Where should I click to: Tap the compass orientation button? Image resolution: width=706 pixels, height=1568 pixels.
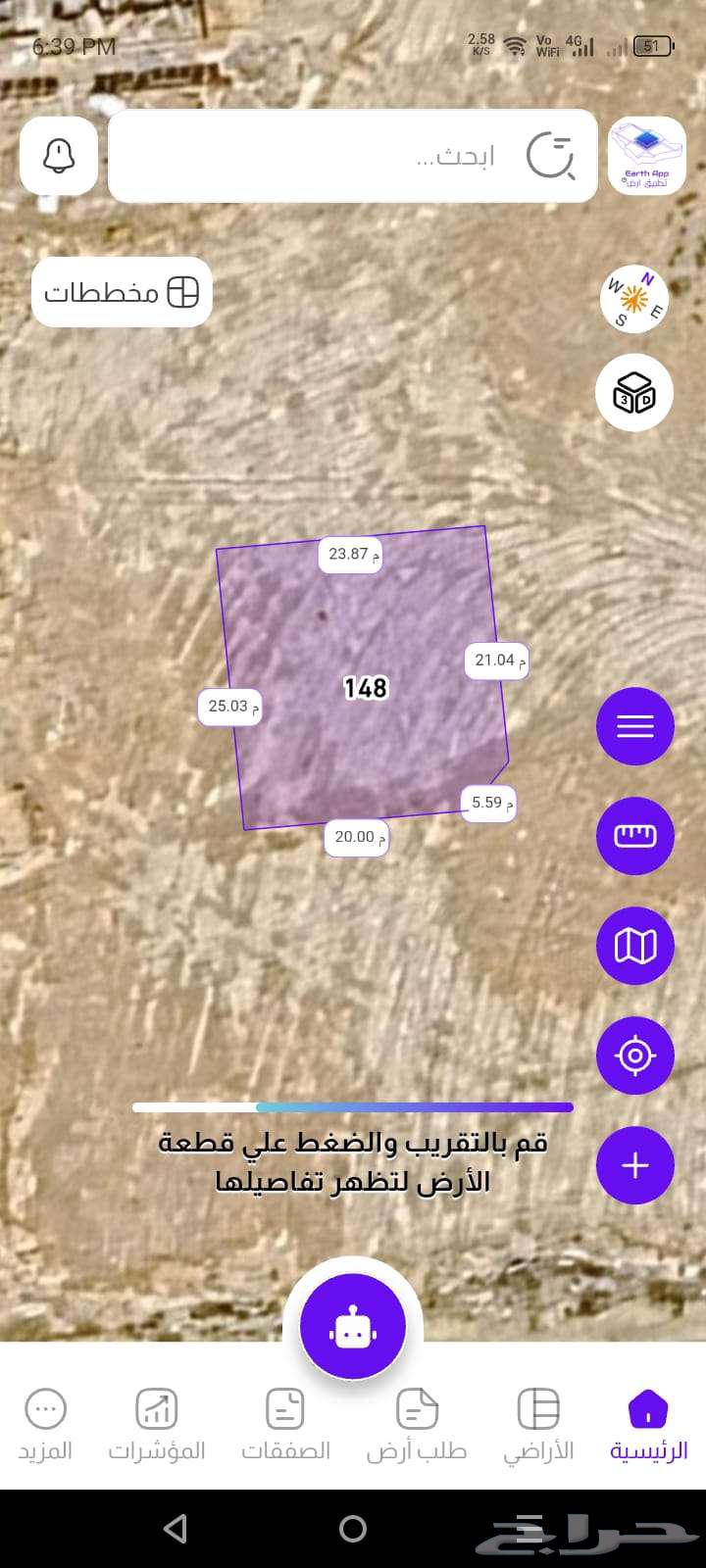pyautogui.click(x=634, y=299)
